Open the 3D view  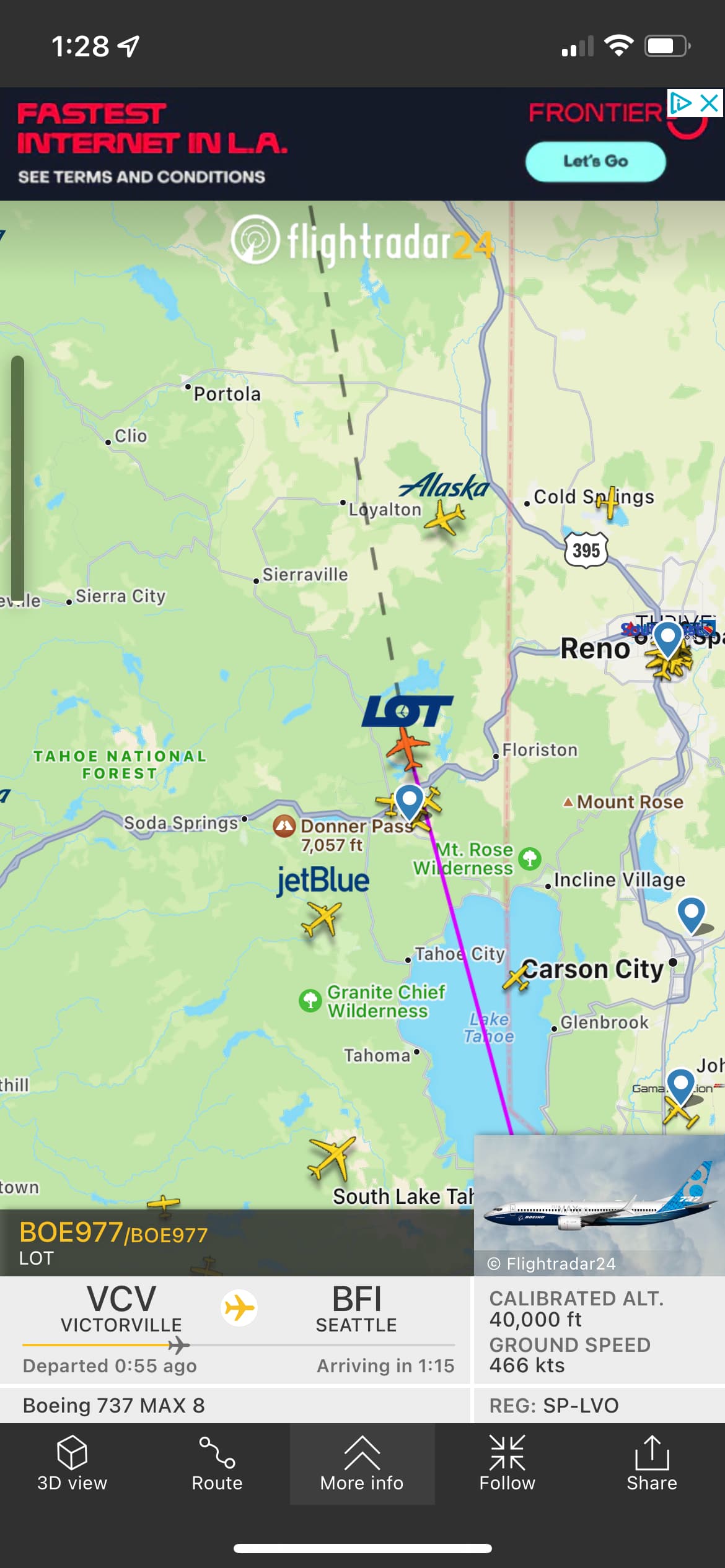[72, 1464]
